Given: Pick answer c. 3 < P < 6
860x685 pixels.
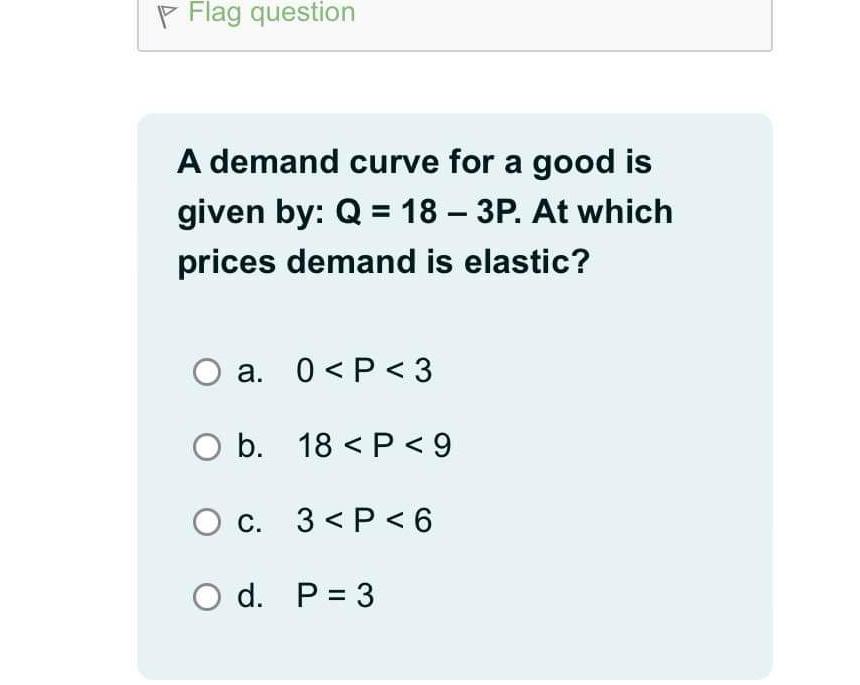Looking at the screenshot, I should tap(208, 521).
